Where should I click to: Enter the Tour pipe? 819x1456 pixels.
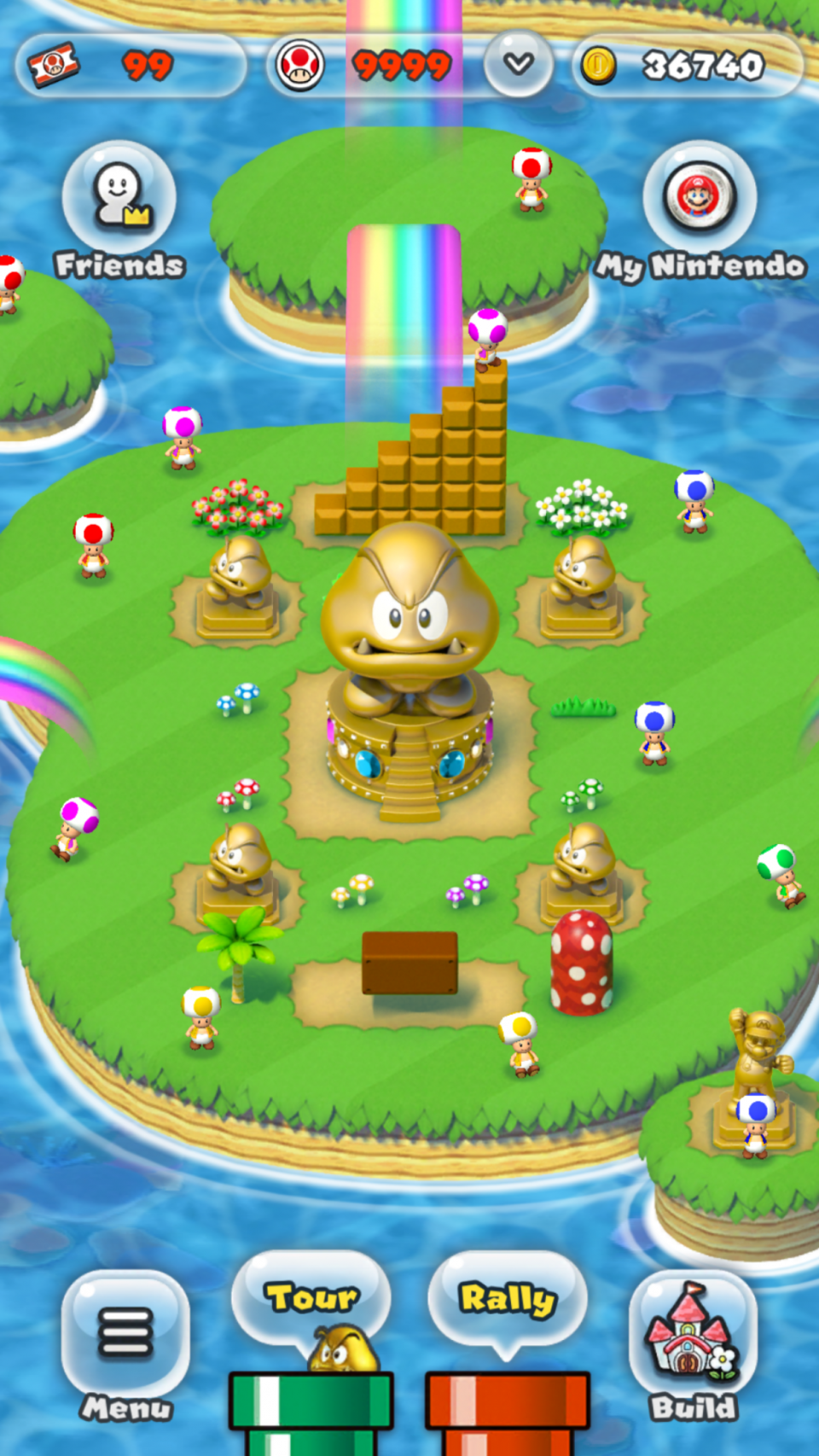(311, 1357)
